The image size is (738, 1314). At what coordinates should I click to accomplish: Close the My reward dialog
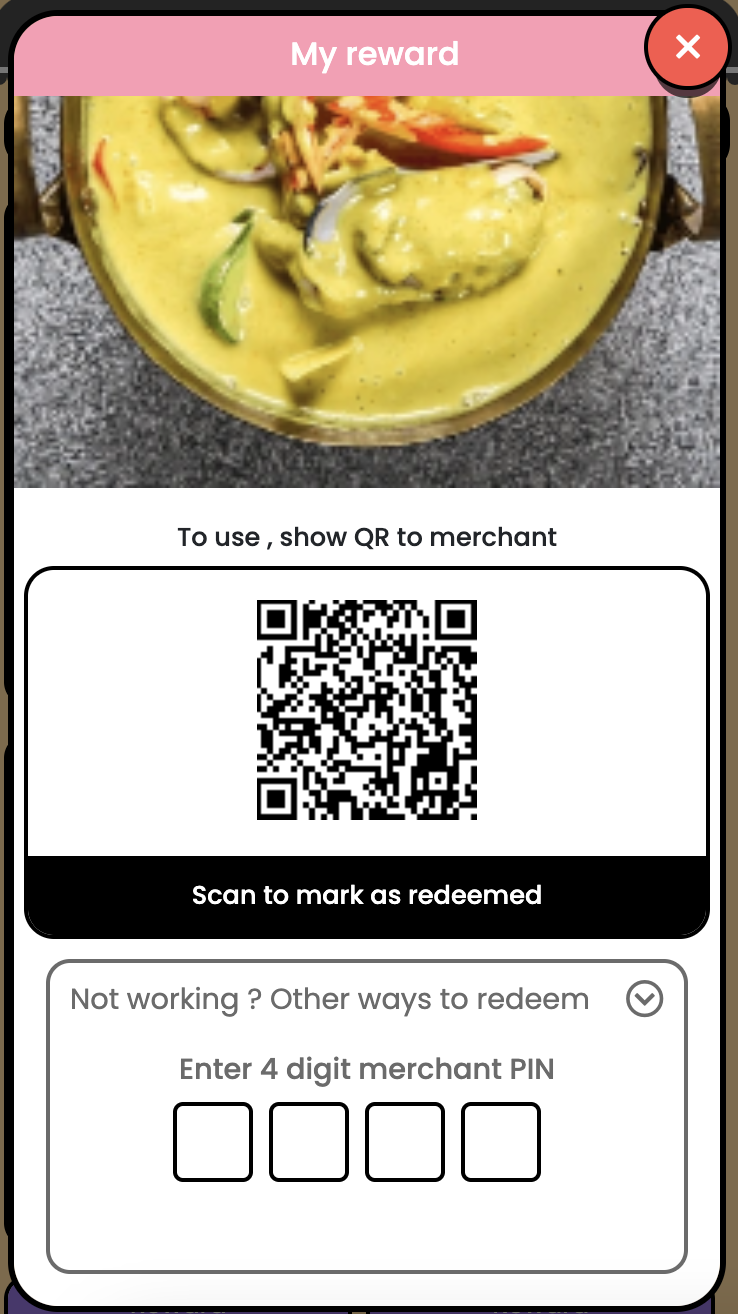coord(687,47)
